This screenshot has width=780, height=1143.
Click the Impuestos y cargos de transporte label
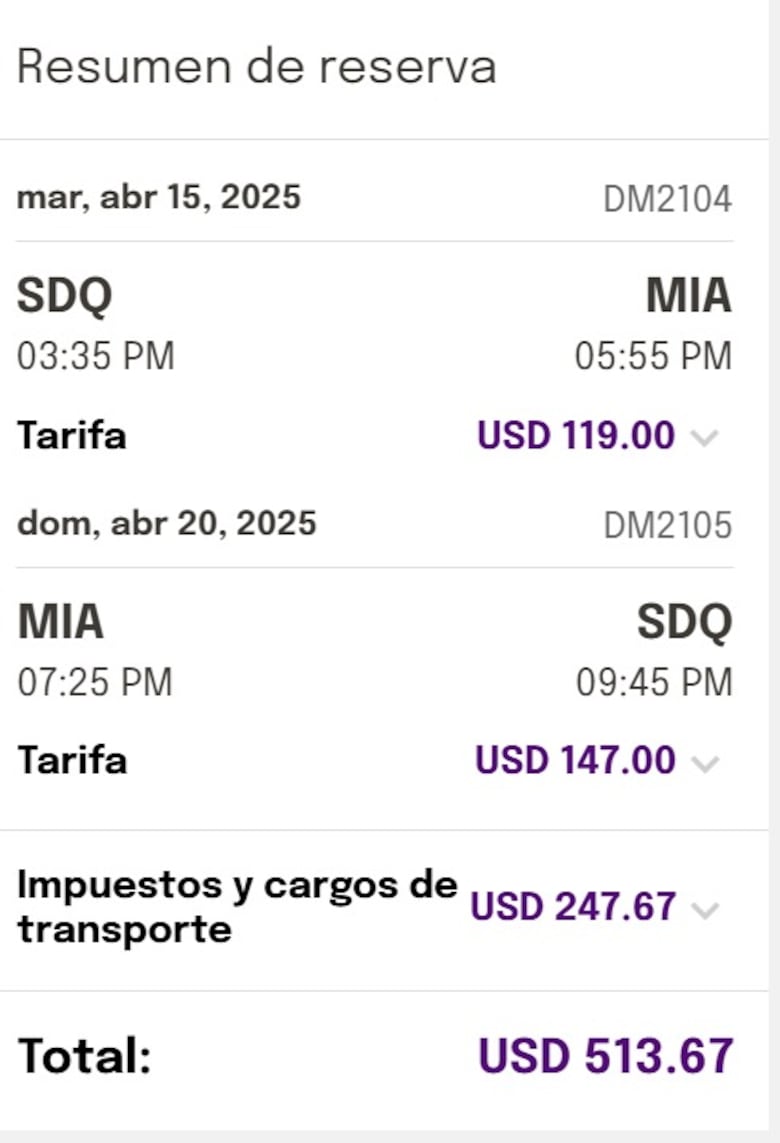click(x=237, y=906)
